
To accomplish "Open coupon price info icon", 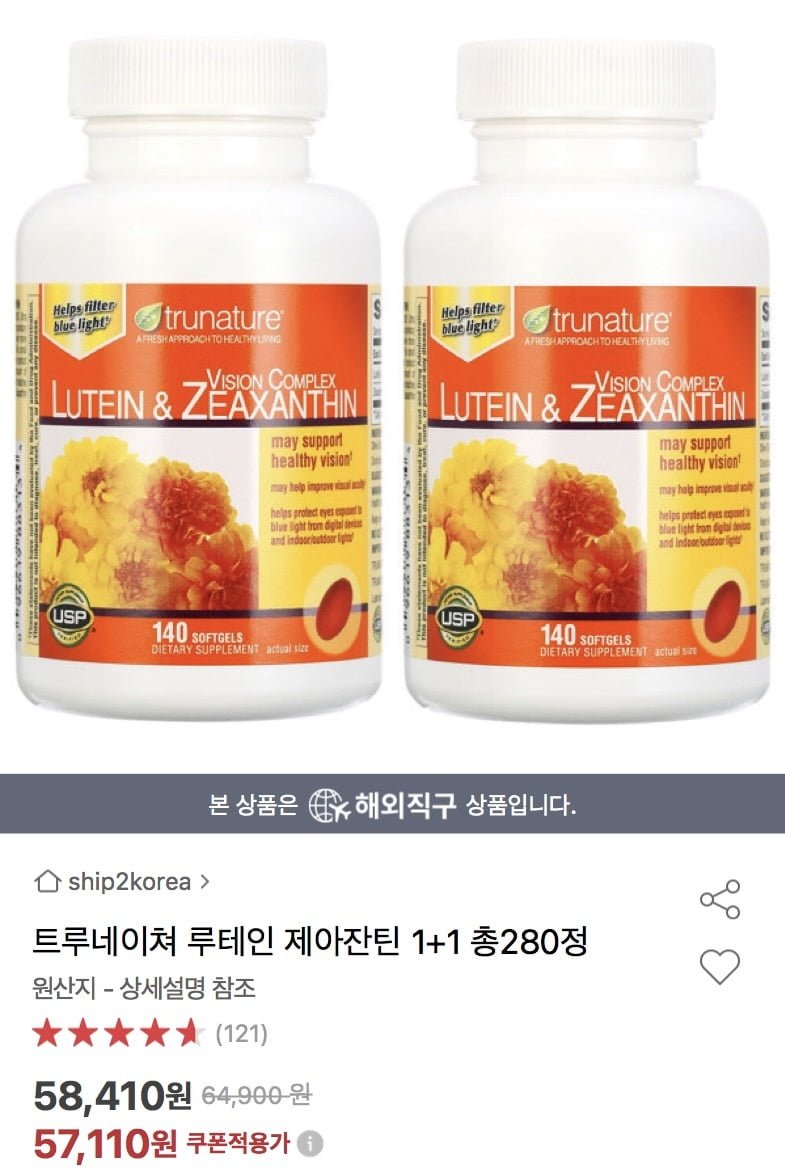I will tap(311, 1143).
